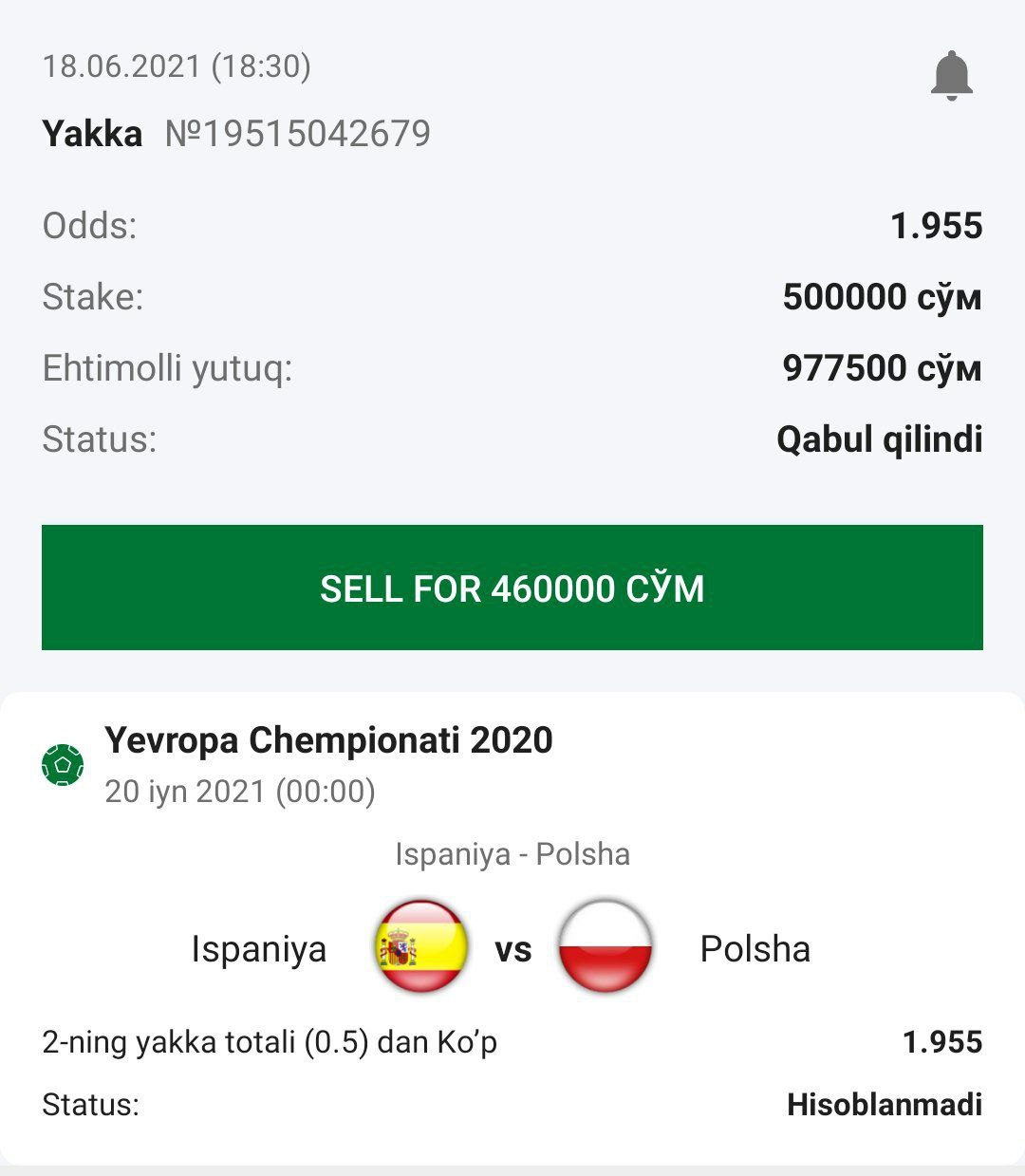Open the Ispaniya vs Polsha match card
Screen dimensions: 1025x1176
[x=512, y=947]
